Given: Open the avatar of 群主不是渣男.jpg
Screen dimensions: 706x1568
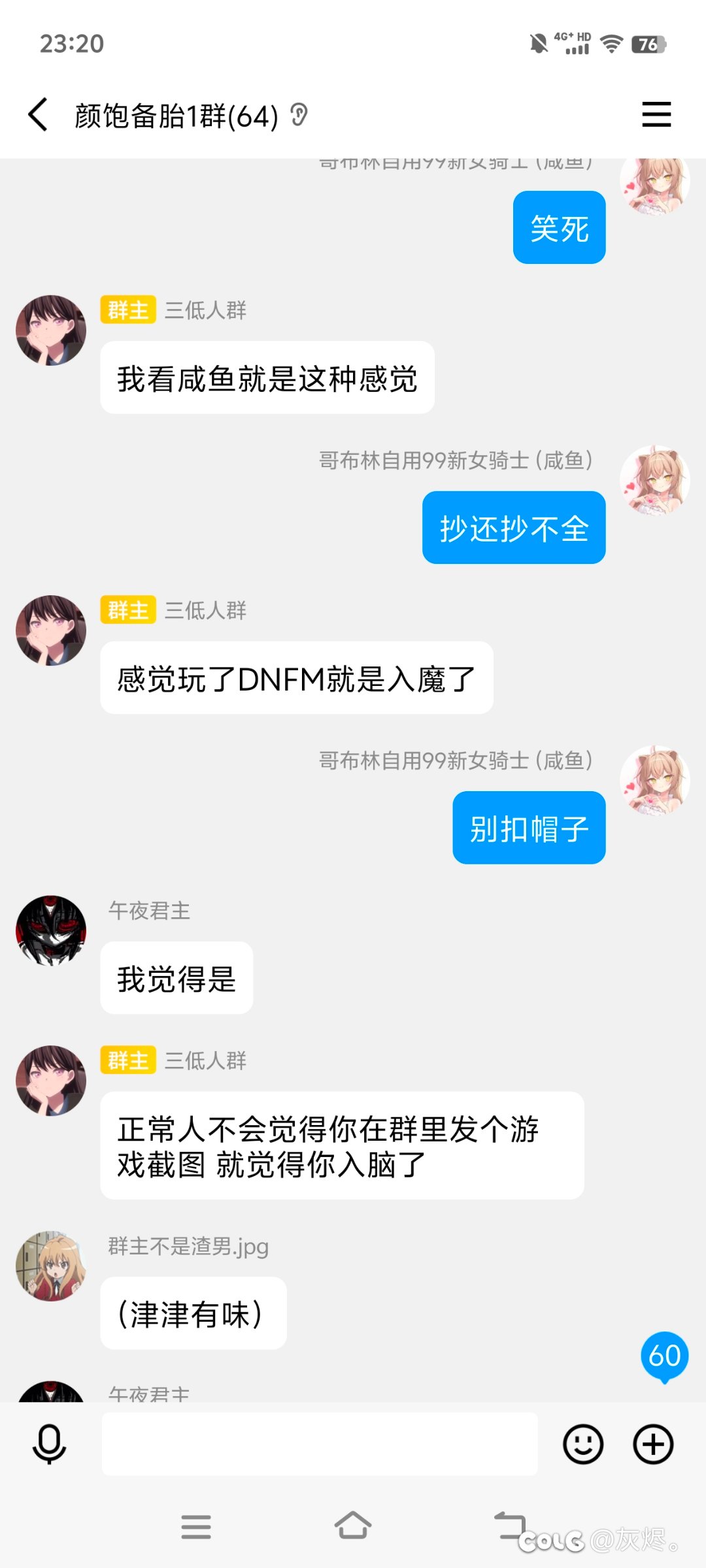Looking at the screenshot, I should tap(51, 1266).
